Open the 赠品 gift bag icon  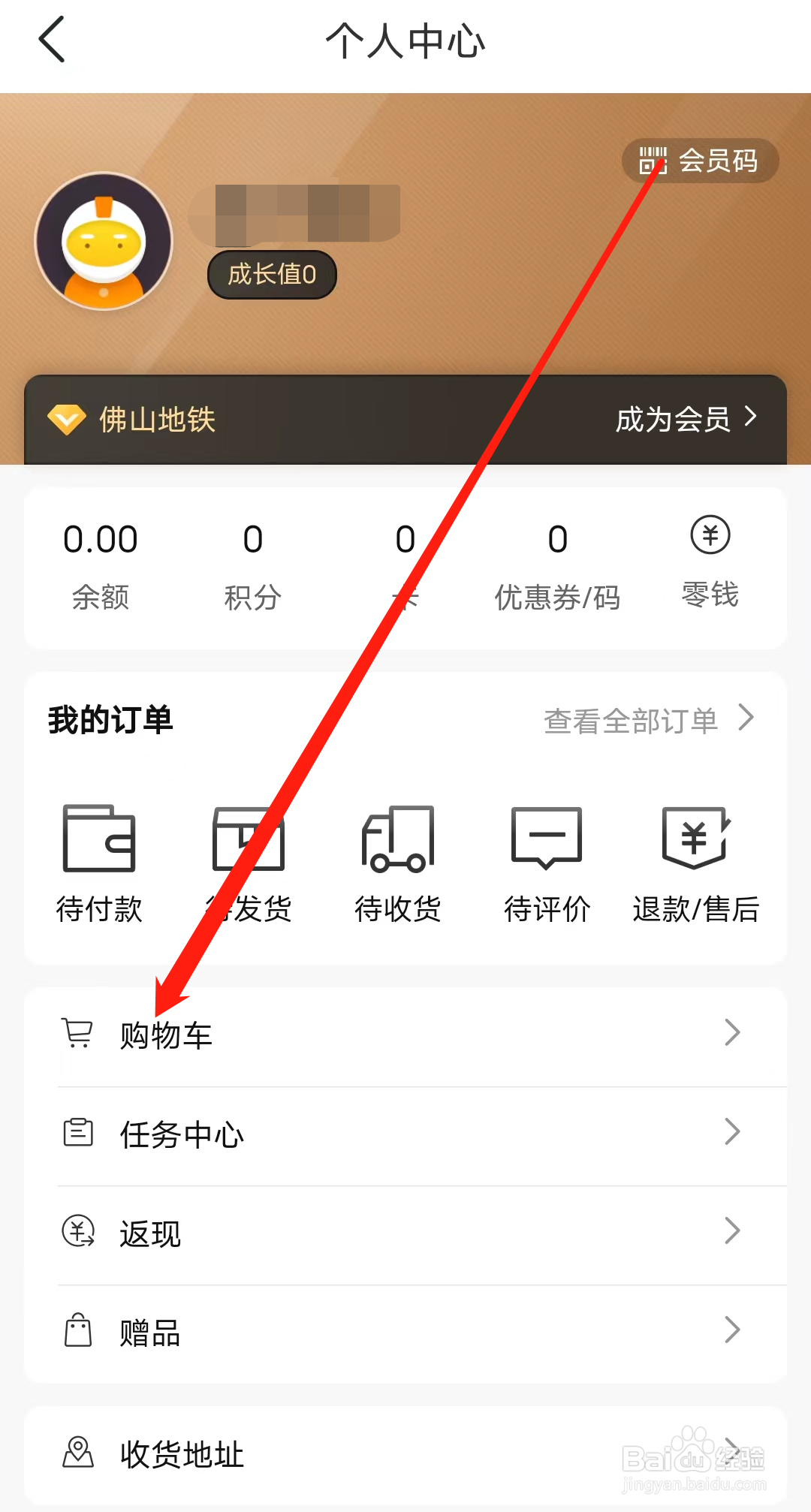click(77, 1330)
